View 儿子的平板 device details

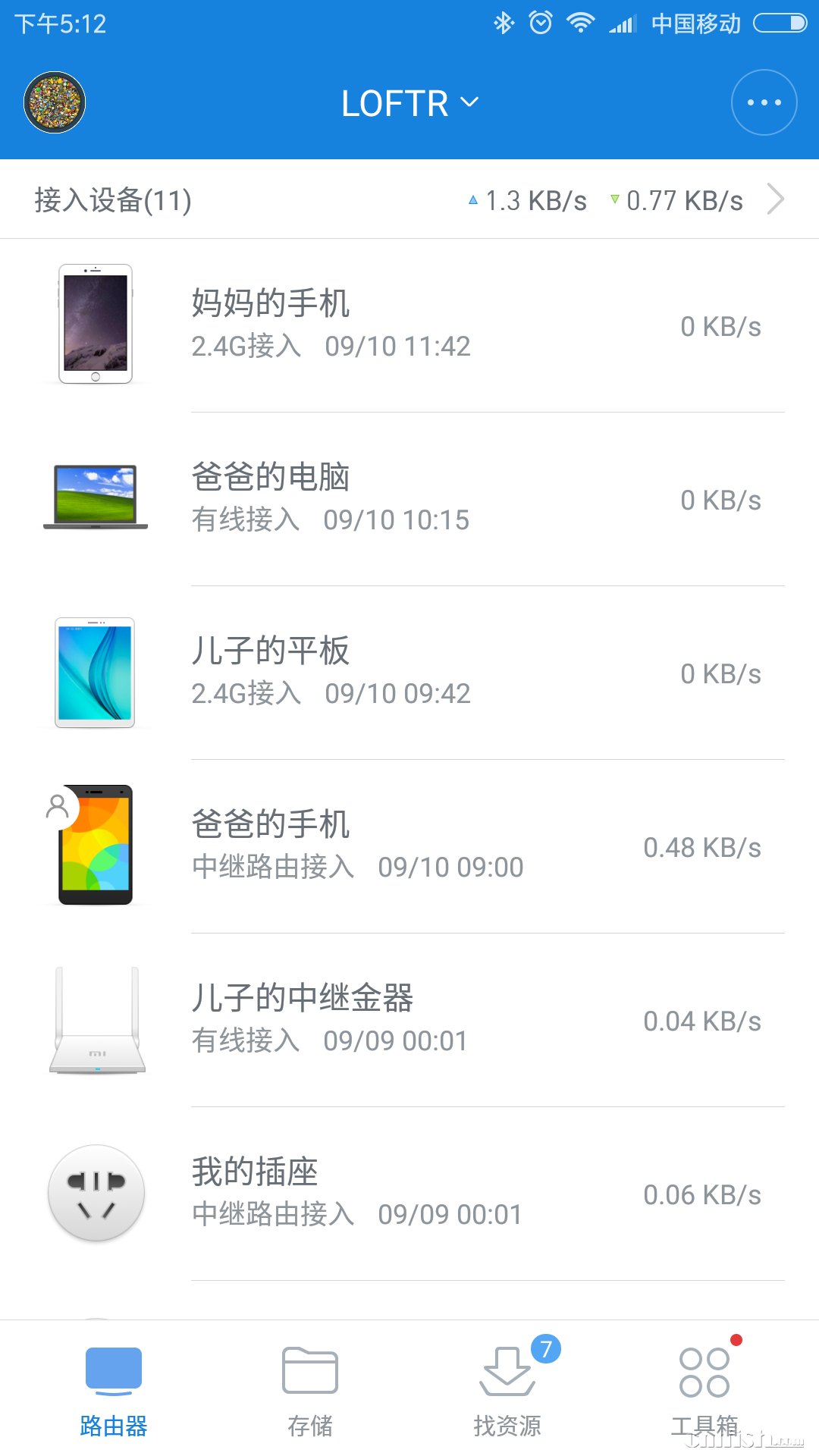(x=409, y=672)
